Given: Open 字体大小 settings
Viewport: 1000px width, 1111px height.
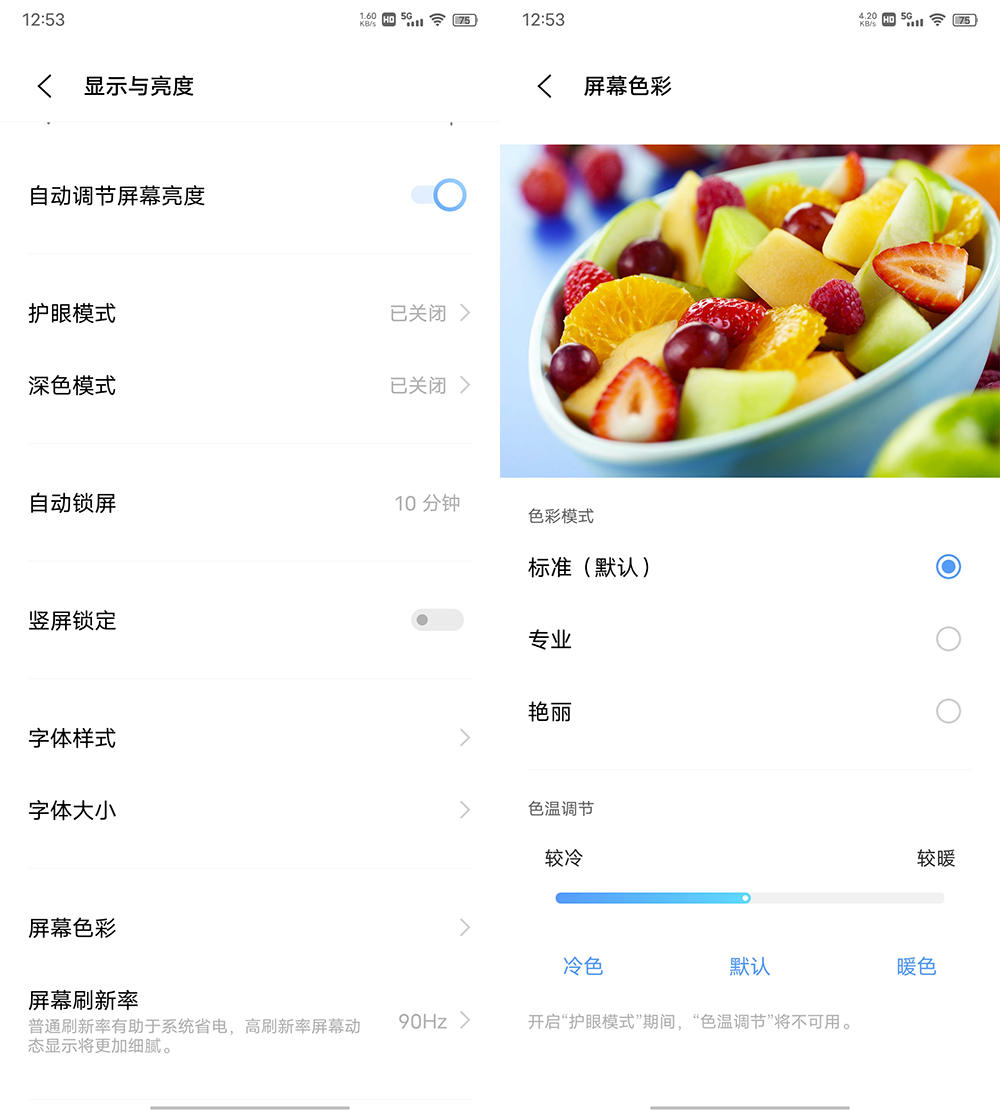Looking at the screenshot, I should 249,810.
